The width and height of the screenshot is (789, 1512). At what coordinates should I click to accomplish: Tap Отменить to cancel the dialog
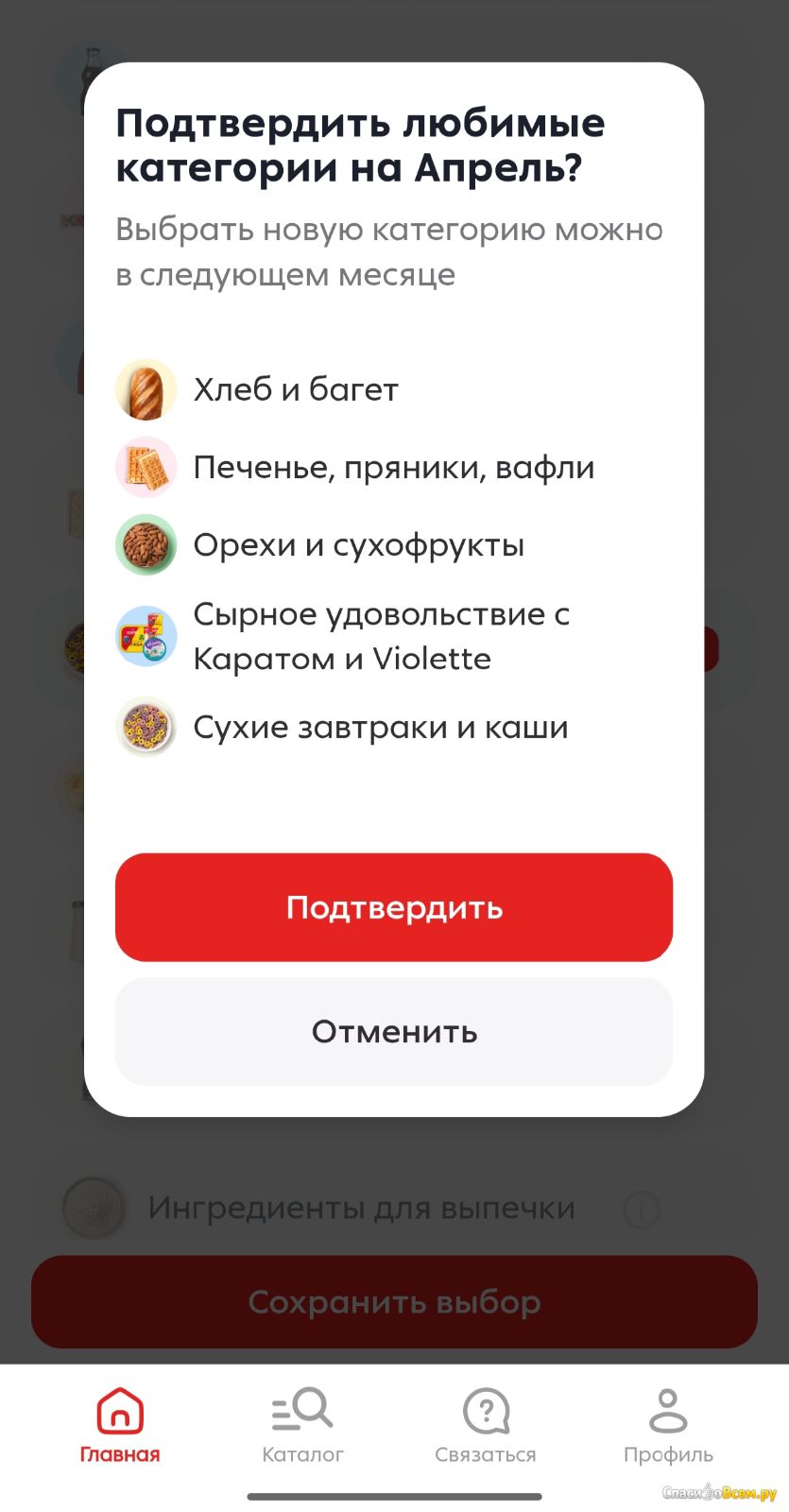click(394, 1031)
